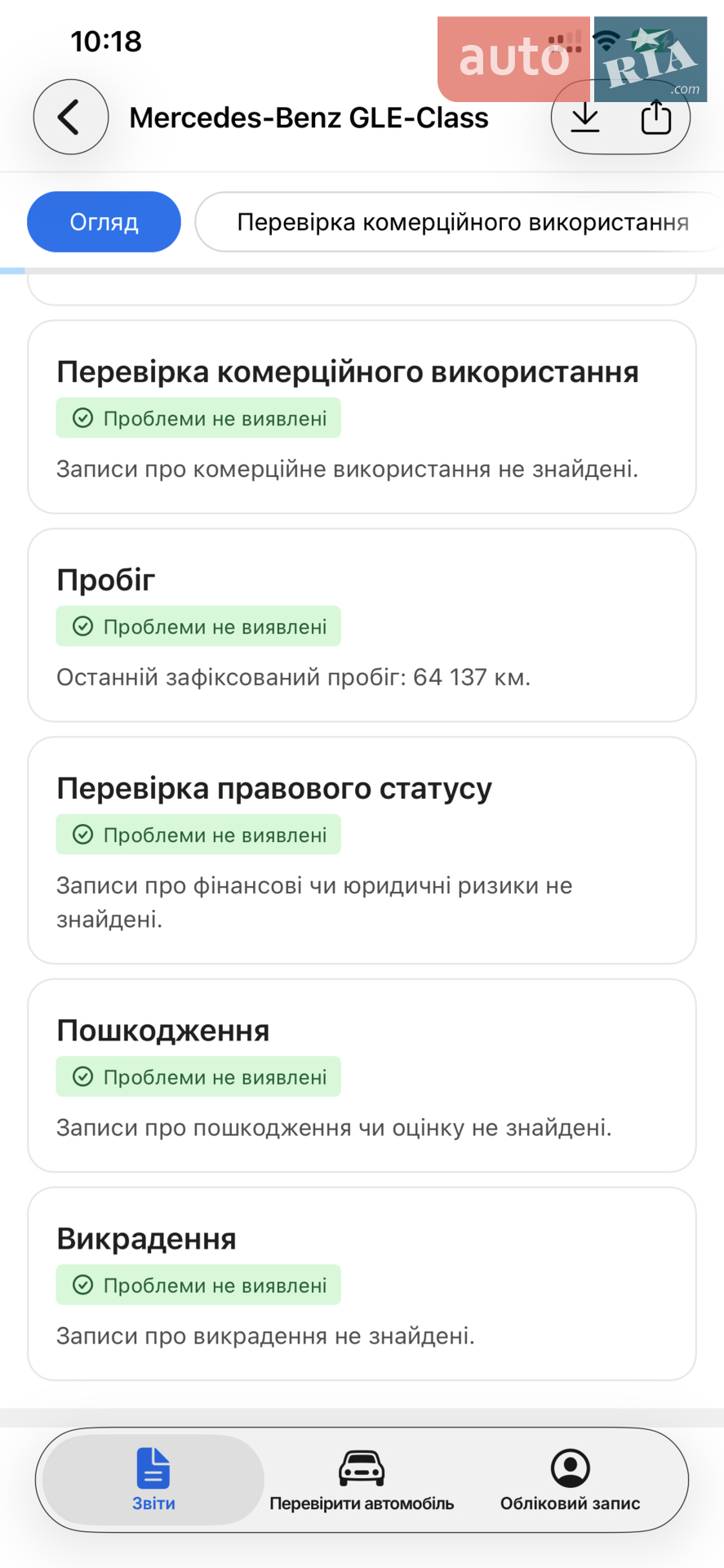Switch to the Звіти tab
This screenshot has width=724, height=1568.
point(153,1479)
